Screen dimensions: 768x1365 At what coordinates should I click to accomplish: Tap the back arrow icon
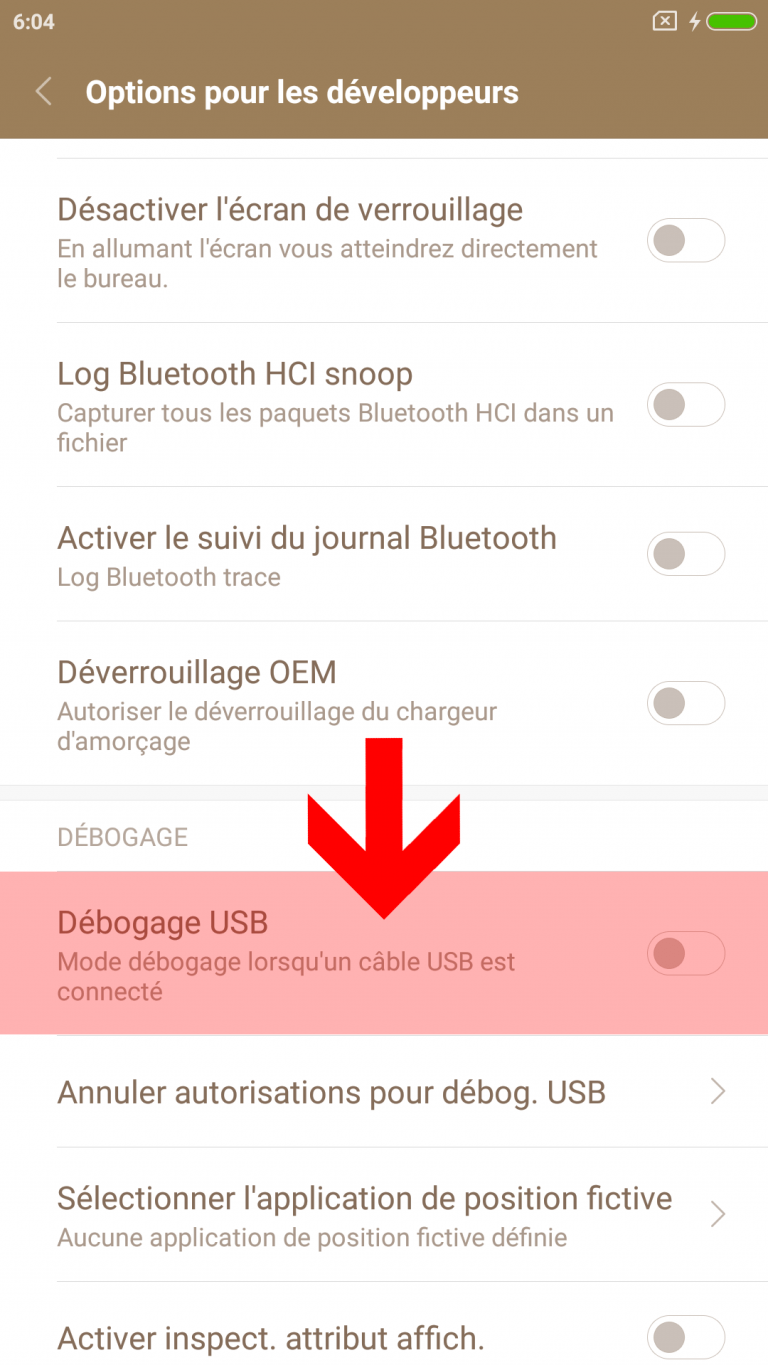[x=43, y=91]
